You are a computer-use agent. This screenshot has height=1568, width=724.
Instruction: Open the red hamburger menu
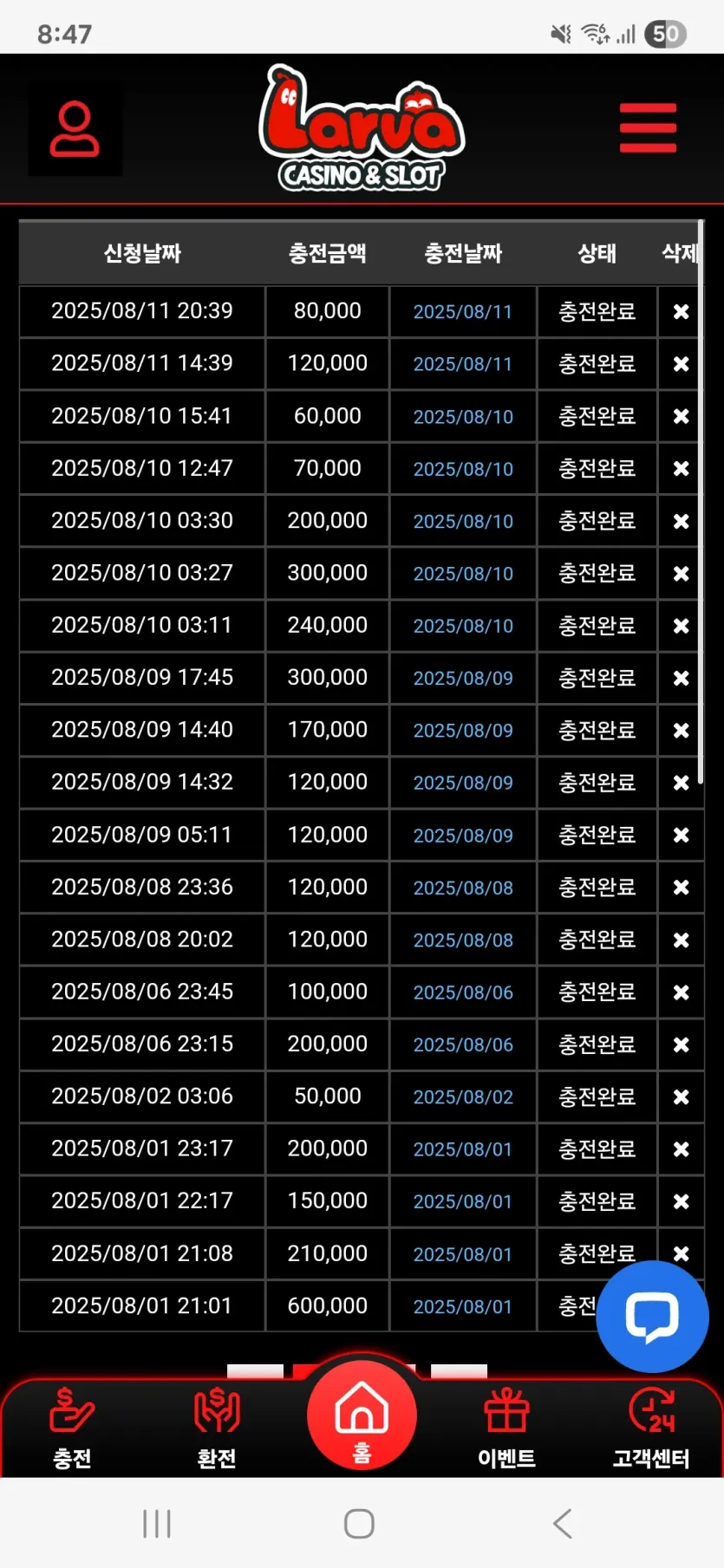coord(648,128)
